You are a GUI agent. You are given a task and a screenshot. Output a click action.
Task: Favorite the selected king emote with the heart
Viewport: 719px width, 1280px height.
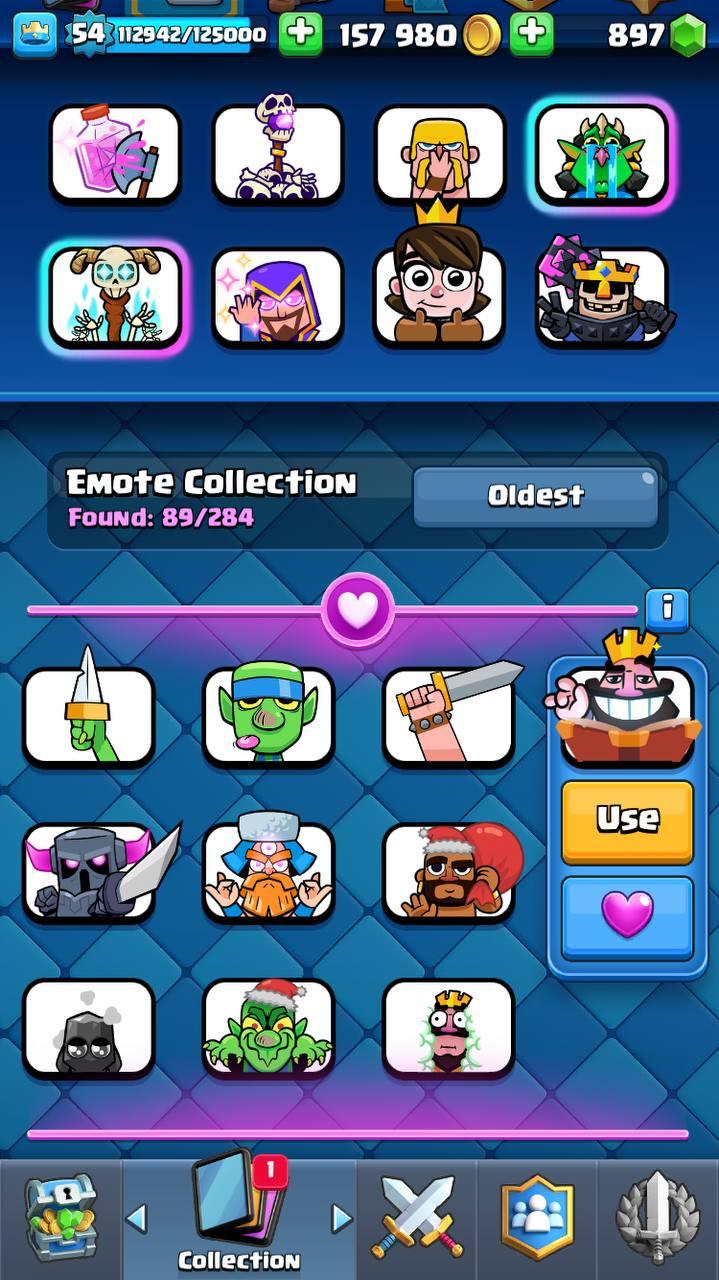pos(627,915)
